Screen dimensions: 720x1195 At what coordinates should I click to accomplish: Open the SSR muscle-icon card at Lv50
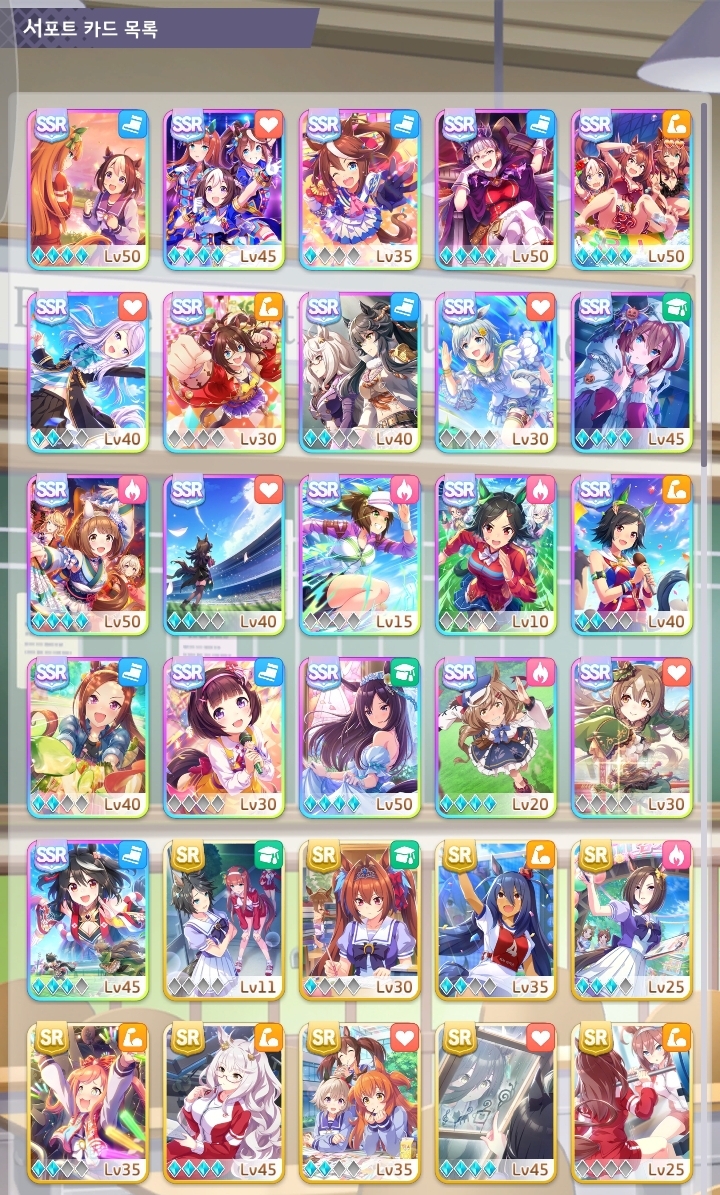coord(631,190)
